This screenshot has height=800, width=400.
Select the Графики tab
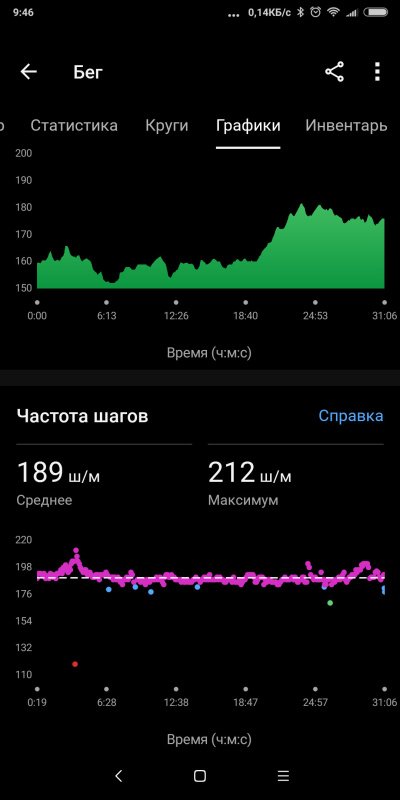[248, 126]
